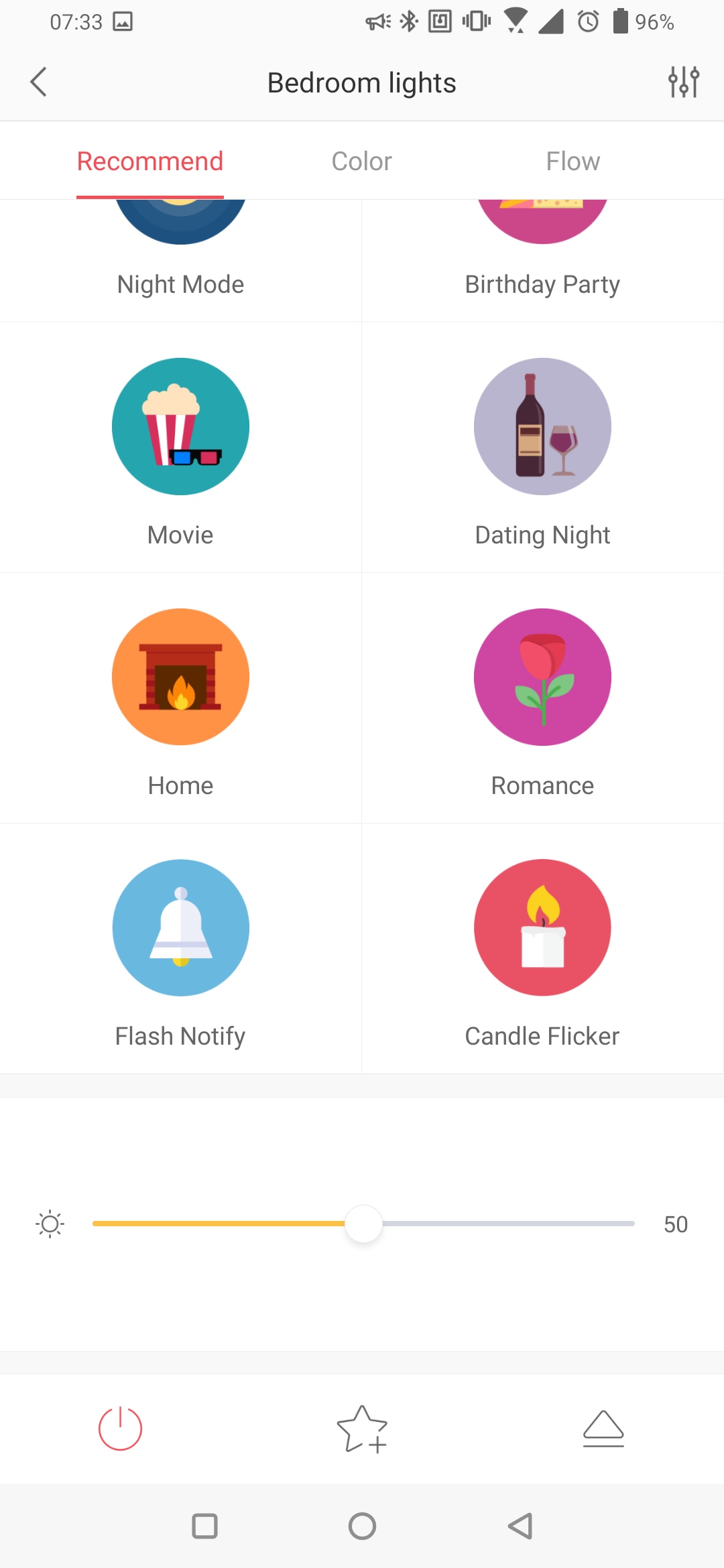Open the light settings sliders icon
The width and height of the screenshot is (724, 1568).
point(684,82)
